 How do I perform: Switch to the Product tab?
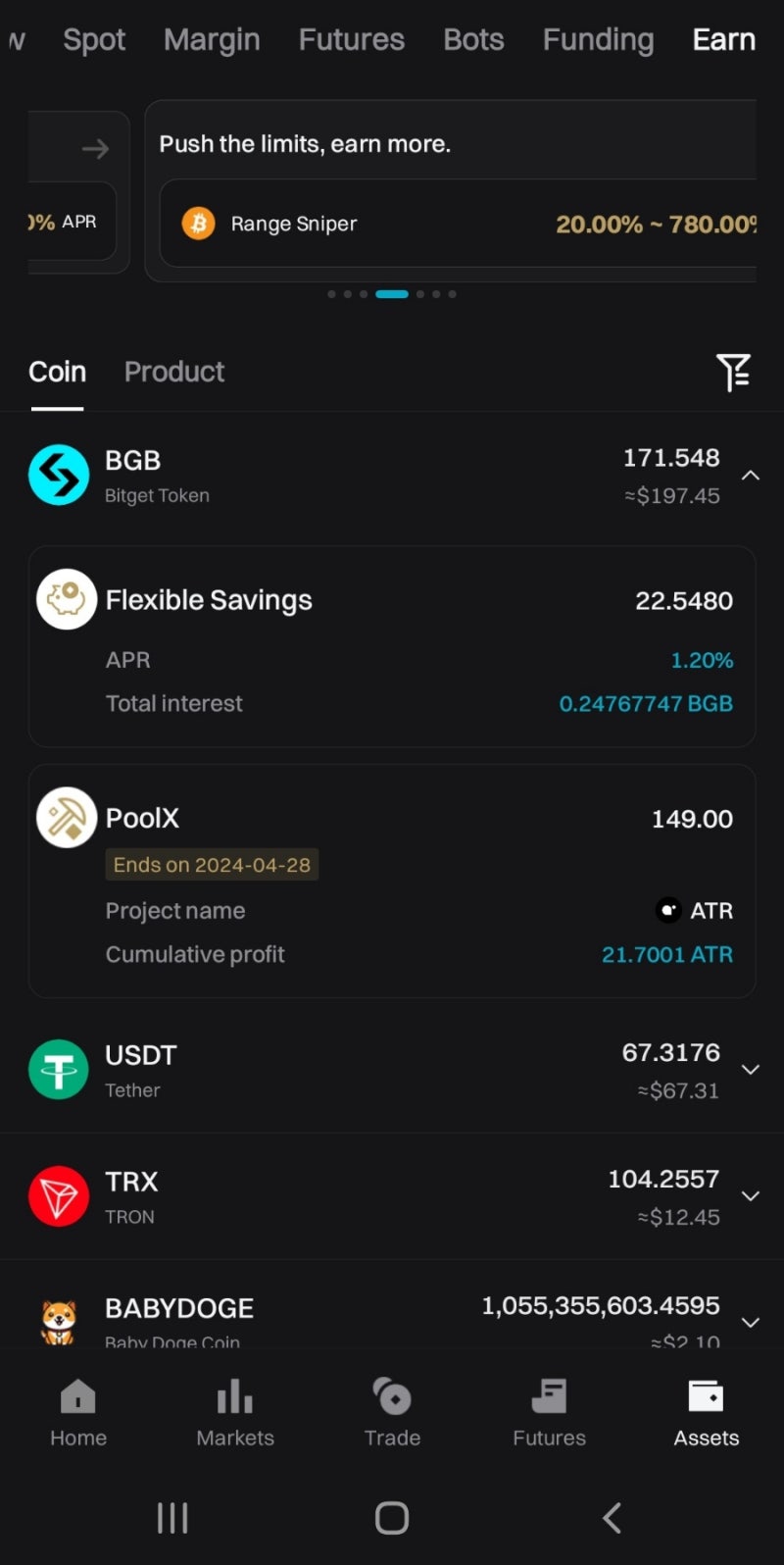pyautogui.click(x=174, y=372)
